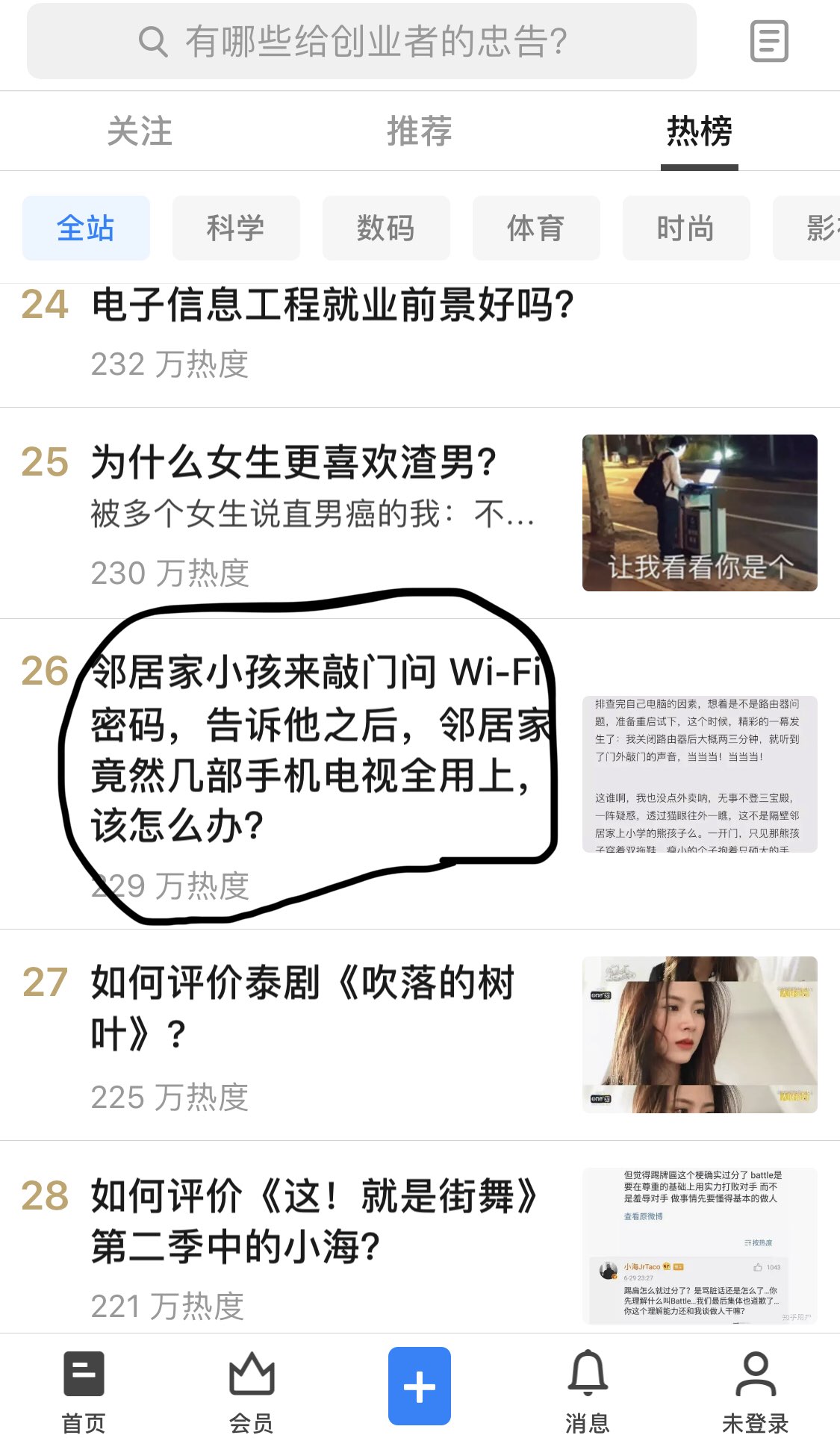Select the 热榜 tab
Screen dimensions: 840x1441
pos(699,131)
